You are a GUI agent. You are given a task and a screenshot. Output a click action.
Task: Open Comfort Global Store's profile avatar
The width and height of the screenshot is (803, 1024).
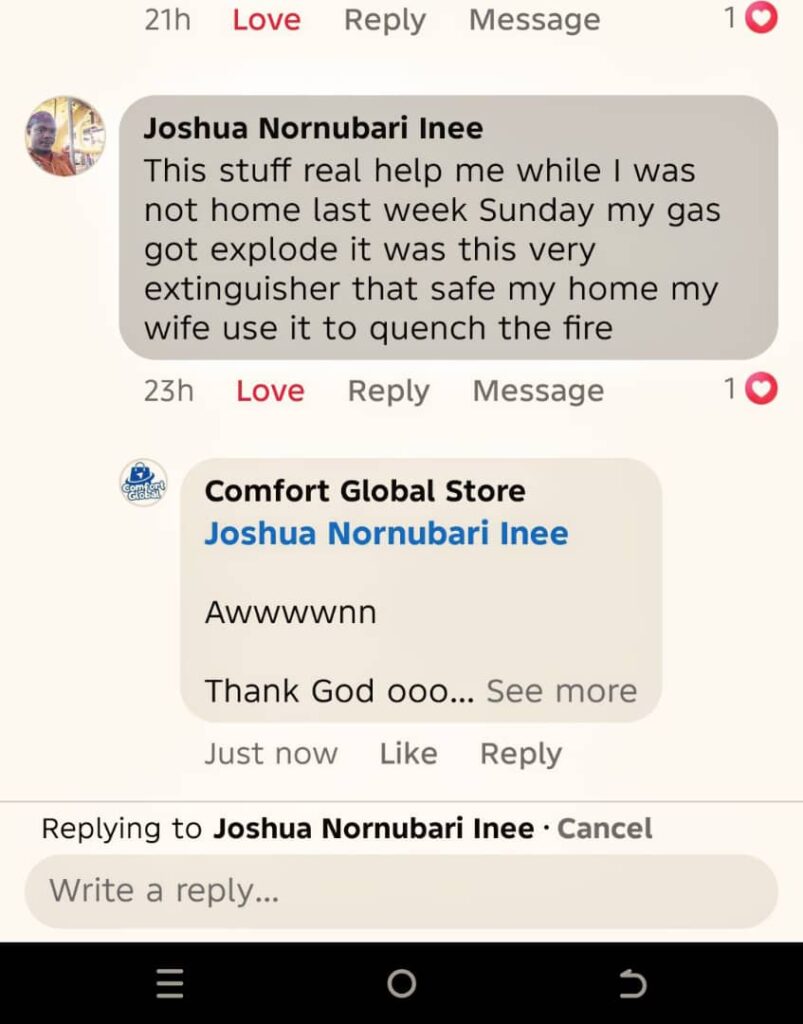[143, 483]
